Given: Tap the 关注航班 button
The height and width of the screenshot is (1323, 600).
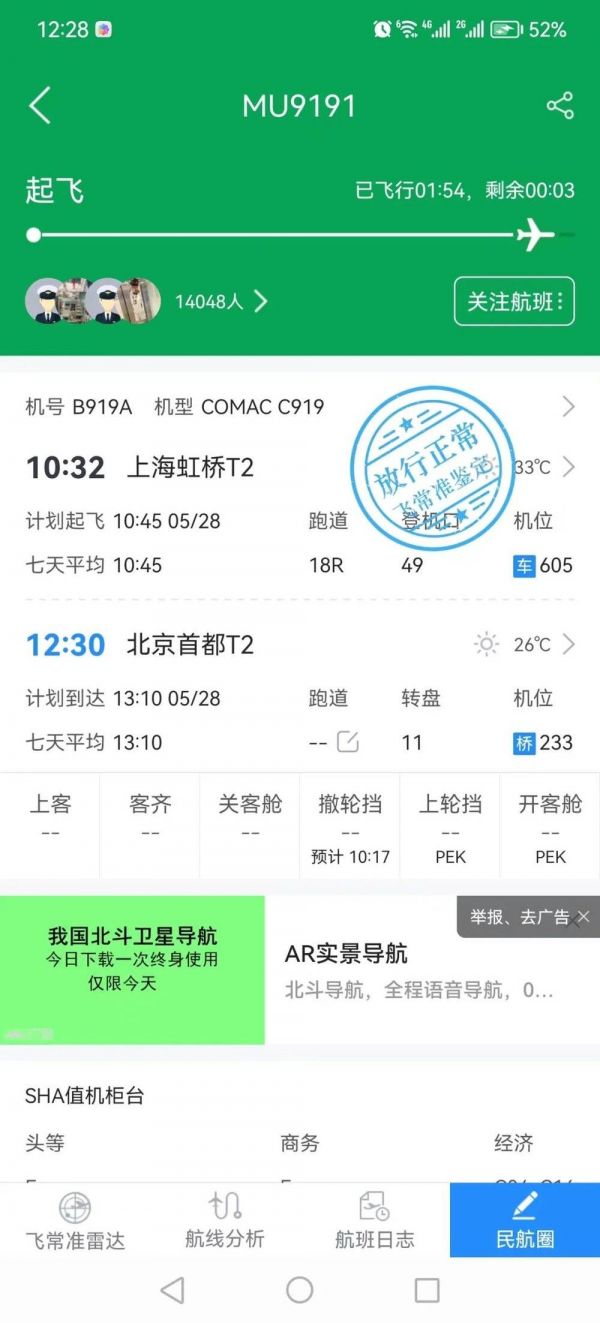Looking at the screenshot, I should (x=514, y=301).
